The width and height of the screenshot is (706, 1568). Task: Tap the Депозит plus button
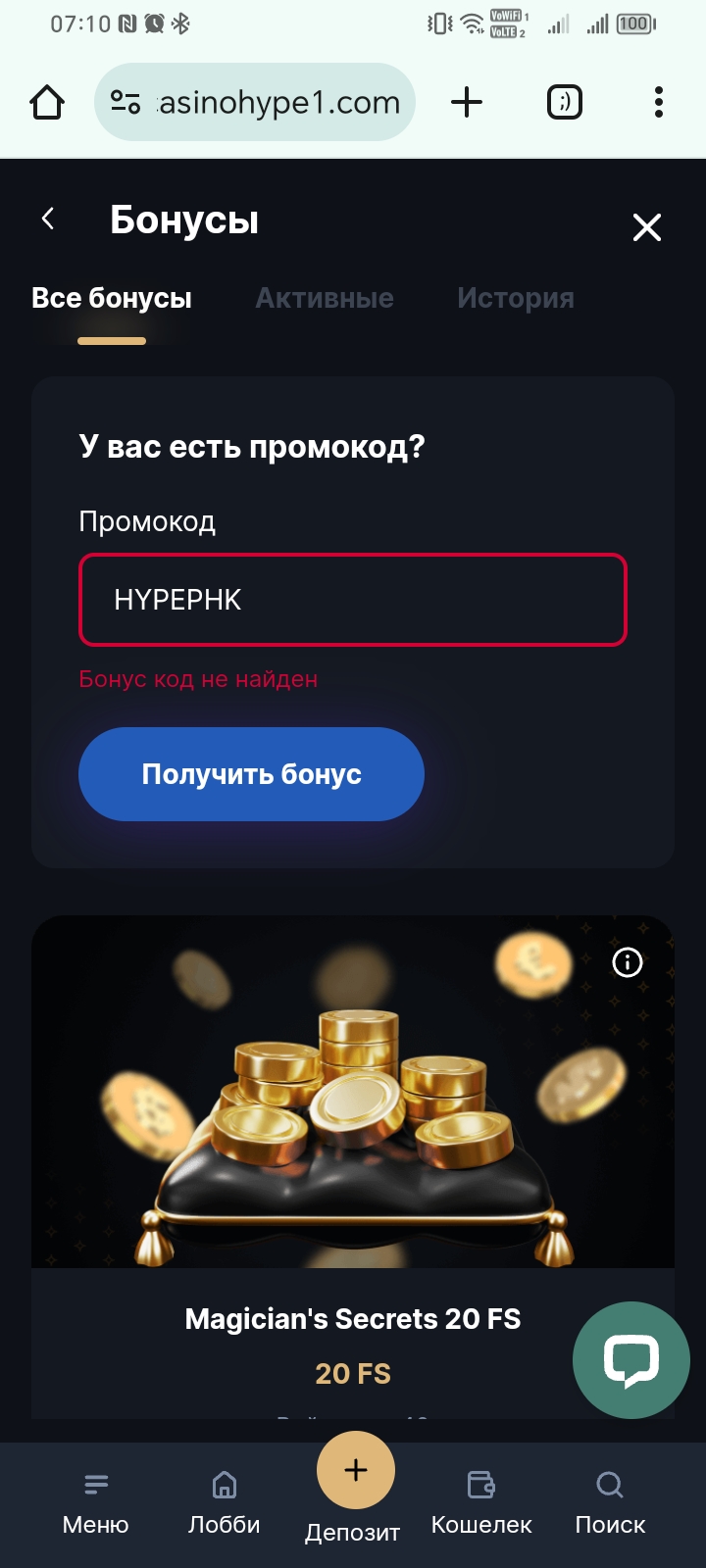click(x=355, y=1470)
